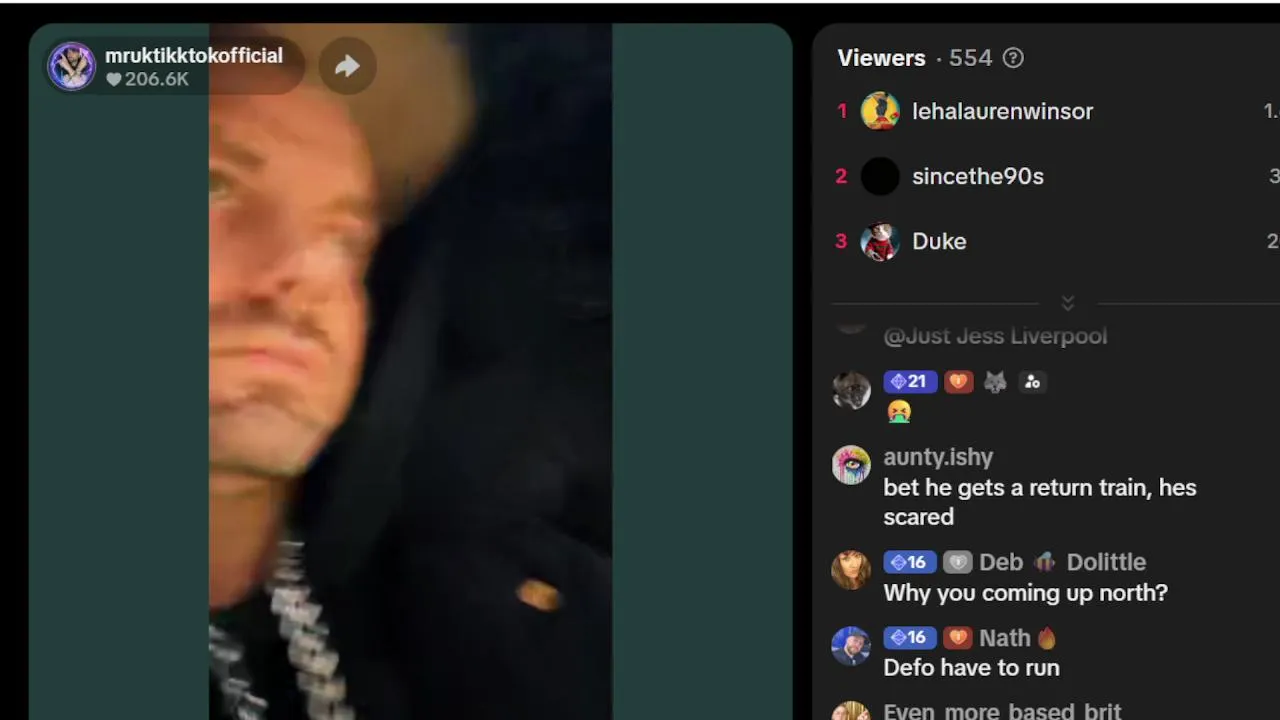Open viewer Duke's profile

[x=938, y=241]
